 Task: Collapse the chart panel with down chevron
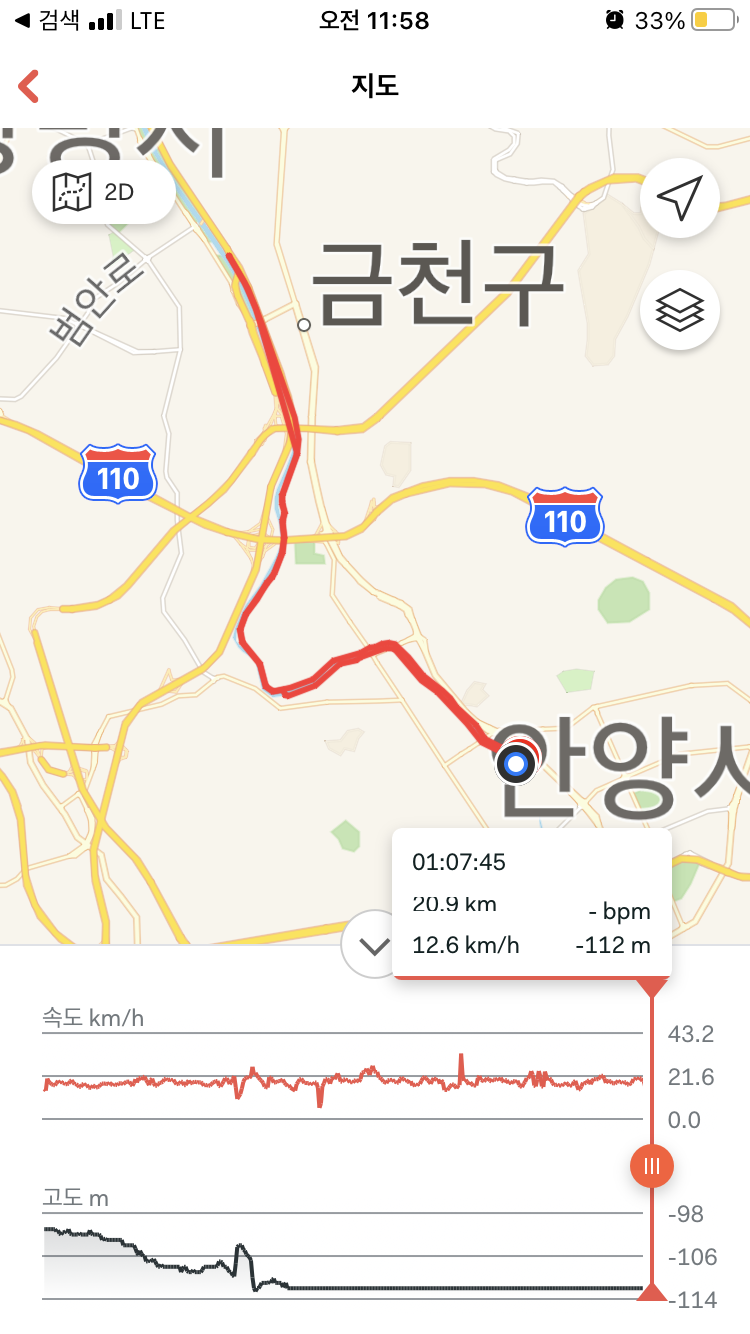coord(371,946)
